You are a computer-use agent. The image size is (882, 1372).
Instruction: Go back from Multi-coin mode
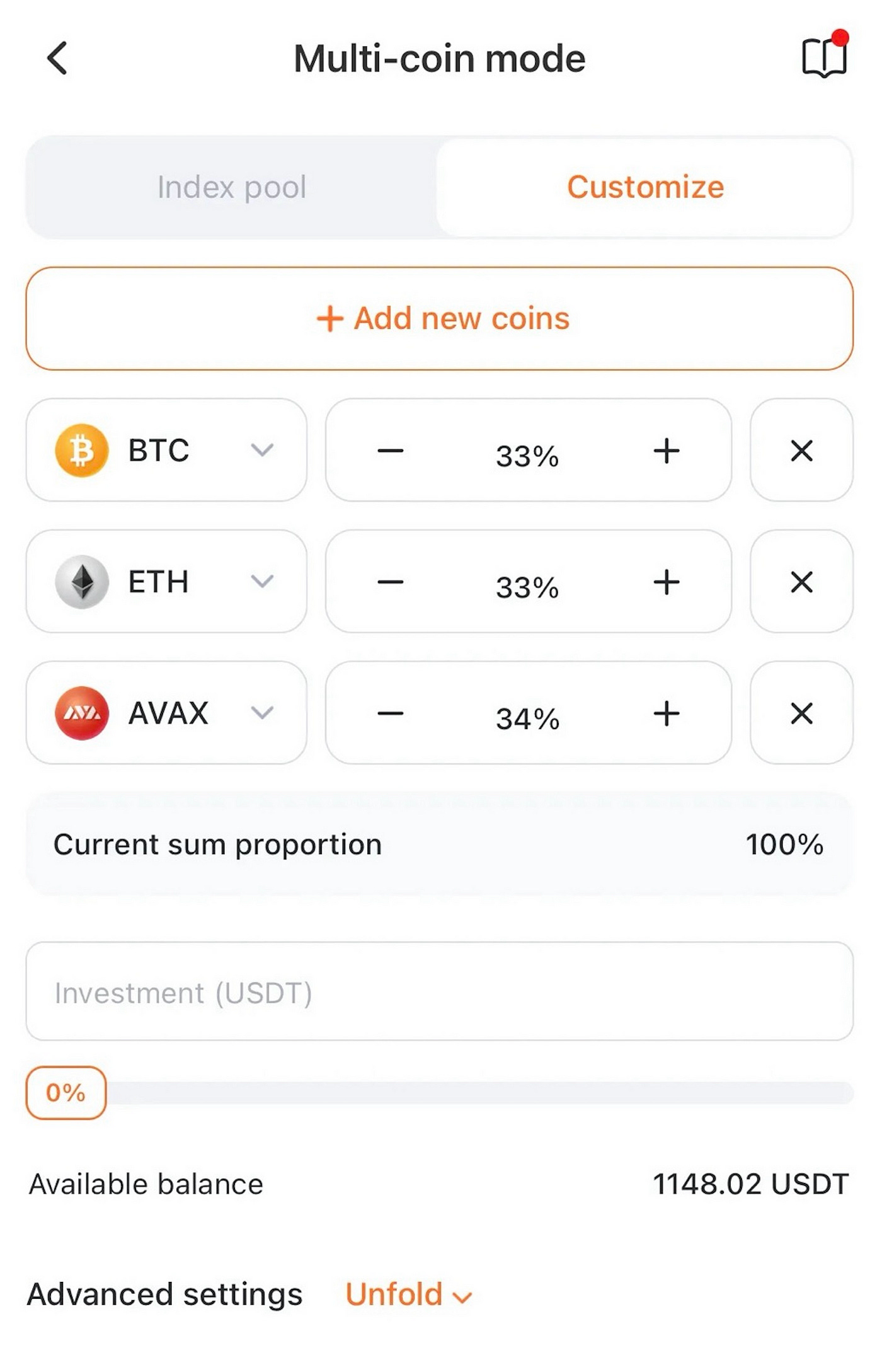[58, 59]
